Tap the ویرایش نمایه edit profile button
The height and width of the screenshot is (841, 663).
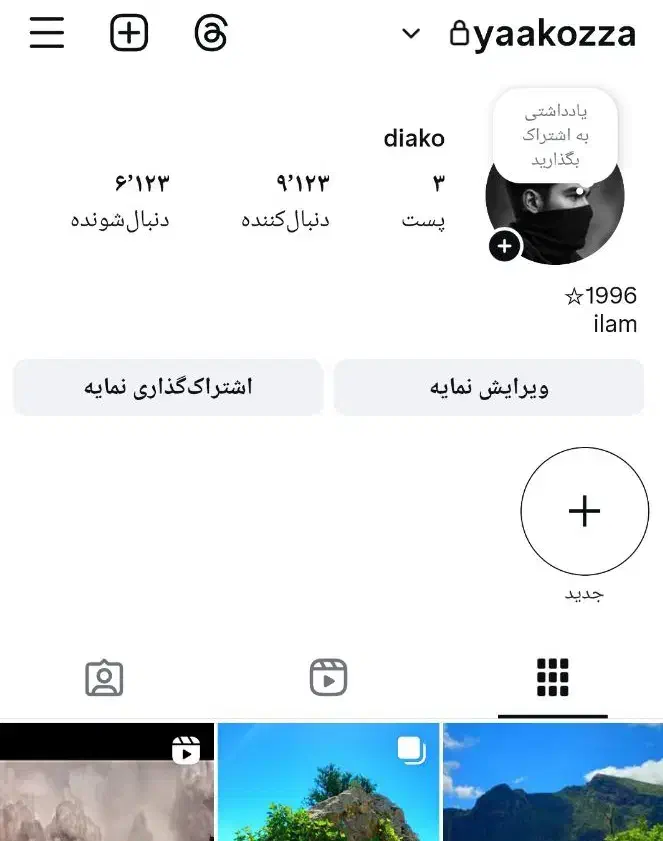pyautogui.click(x=489, y=387)
